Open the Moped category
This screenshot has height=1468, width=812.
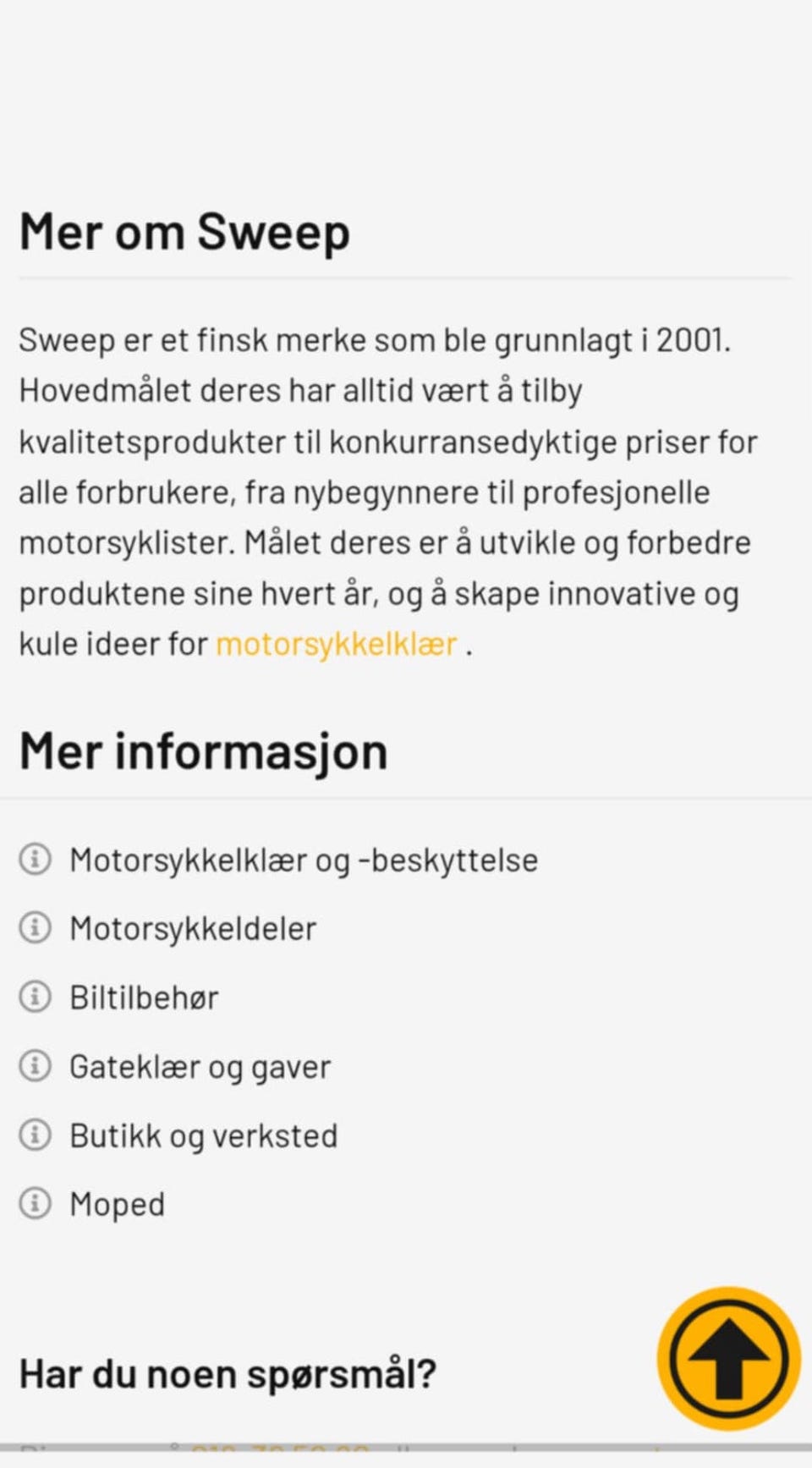pyautogui.click(x=117, y=1203)
